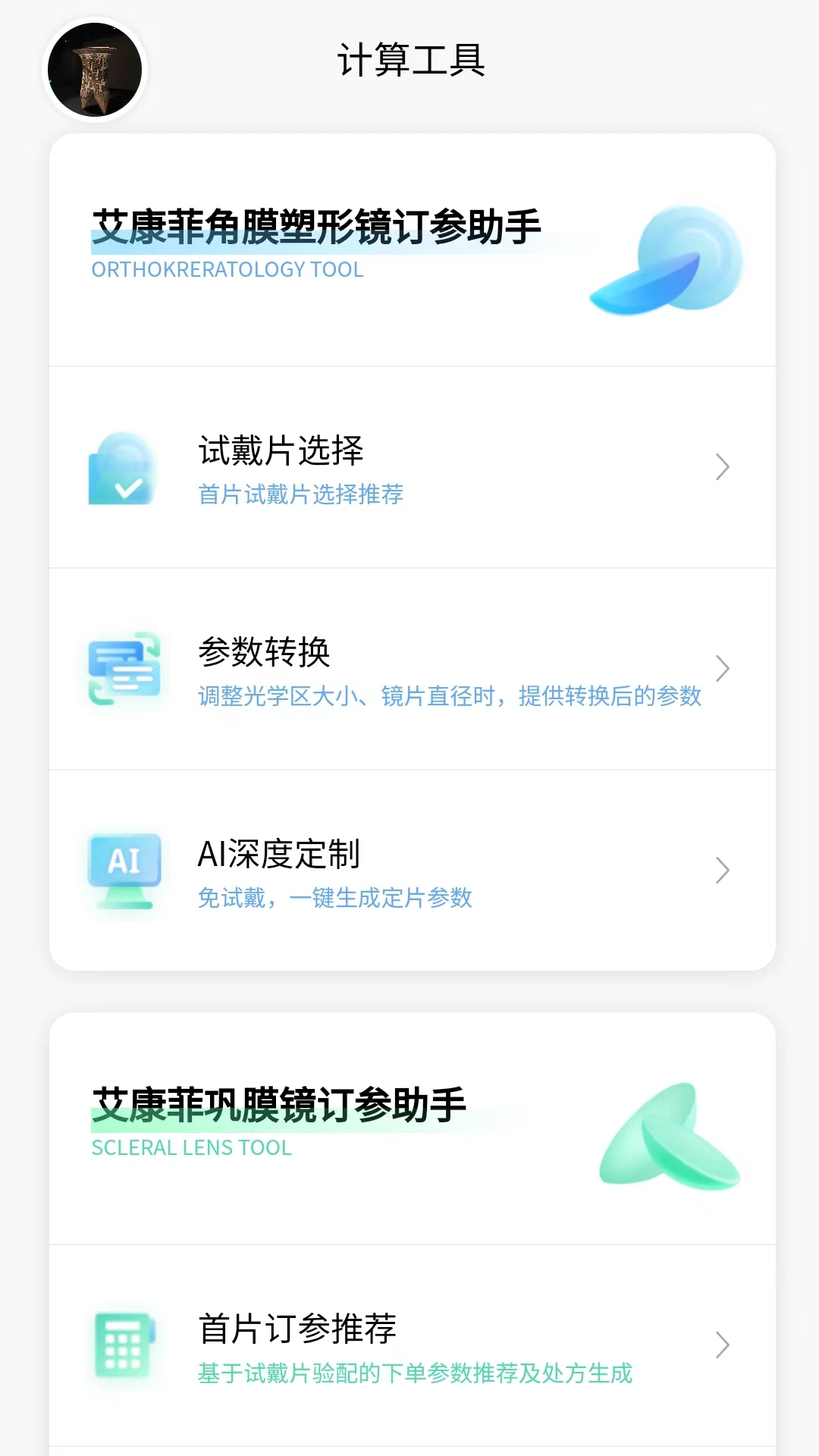Click the 试戴片选择 text link

coord(281,450)
